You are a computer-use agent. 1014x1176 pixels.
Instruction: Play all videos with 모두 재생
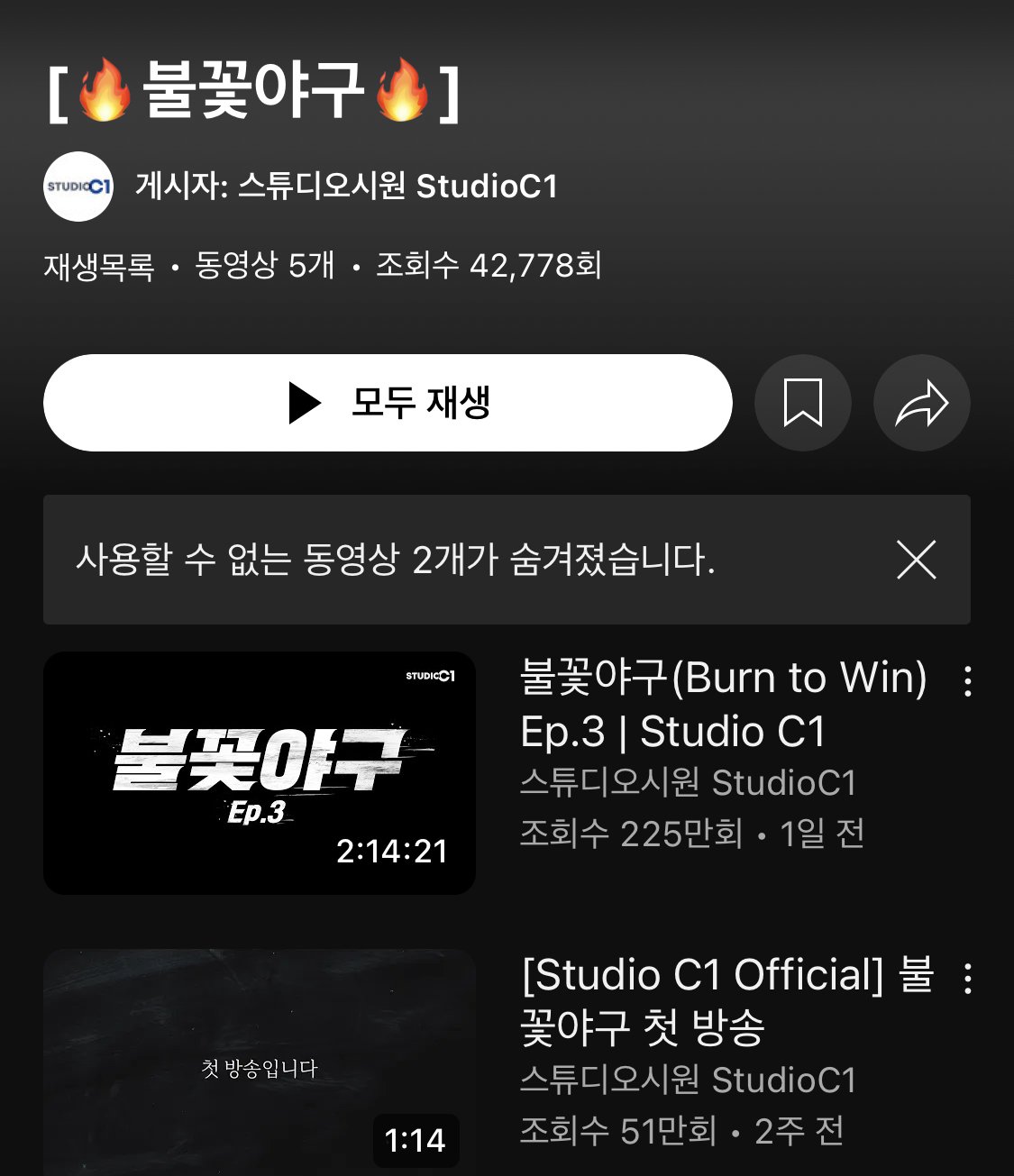click(388, 403)
